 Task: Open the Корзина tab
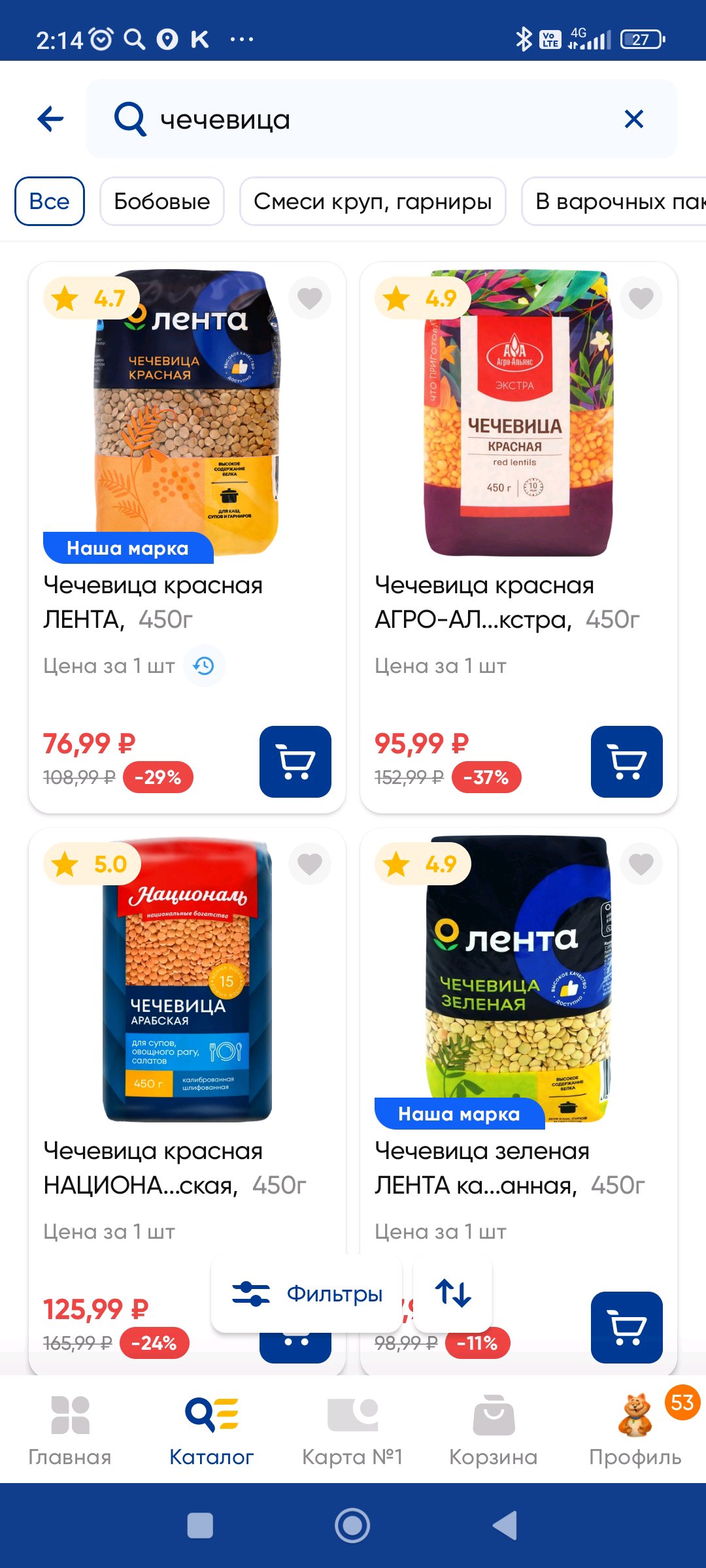[x=494, y=1429]
